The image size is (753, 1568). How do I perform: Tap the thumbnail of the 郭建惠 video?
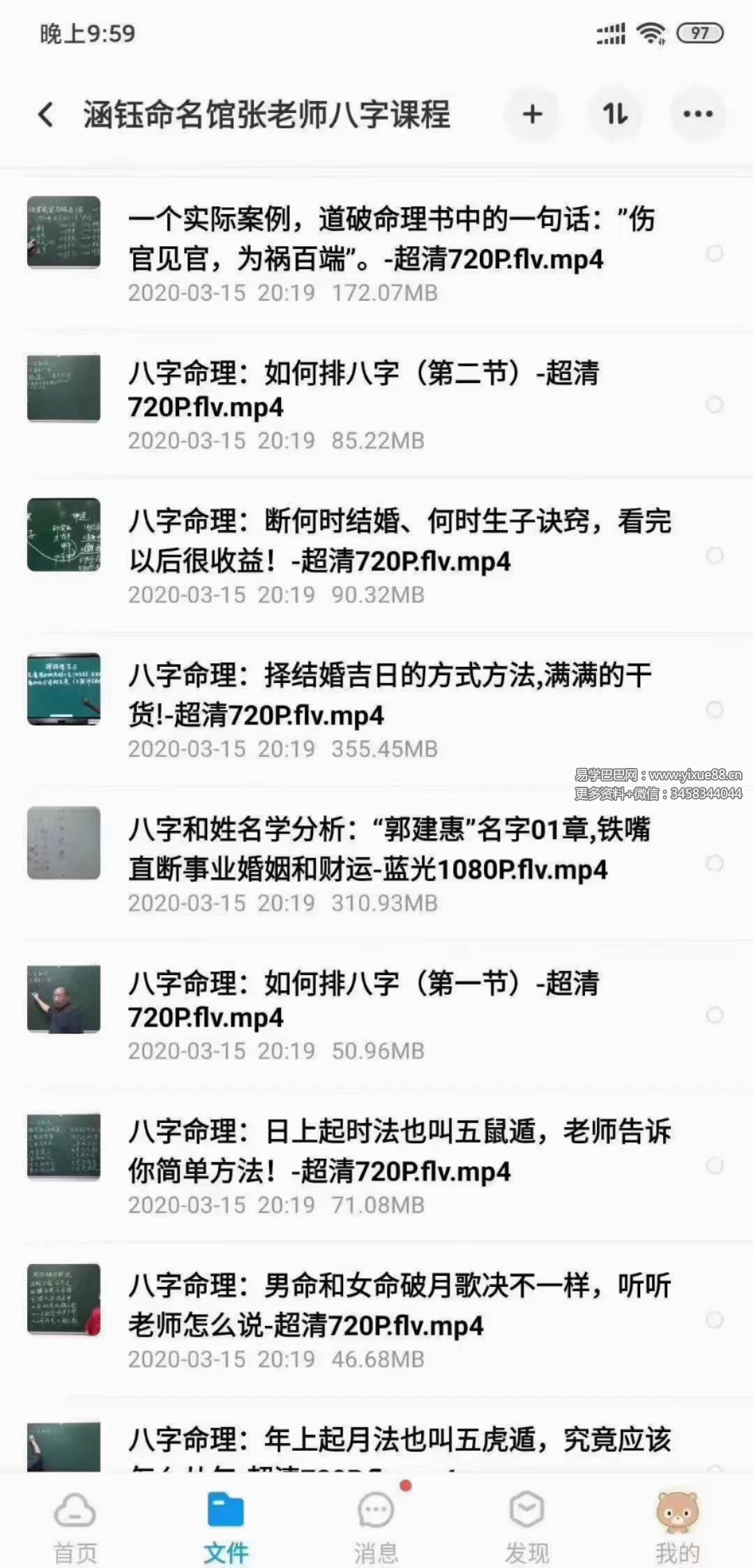63,843
